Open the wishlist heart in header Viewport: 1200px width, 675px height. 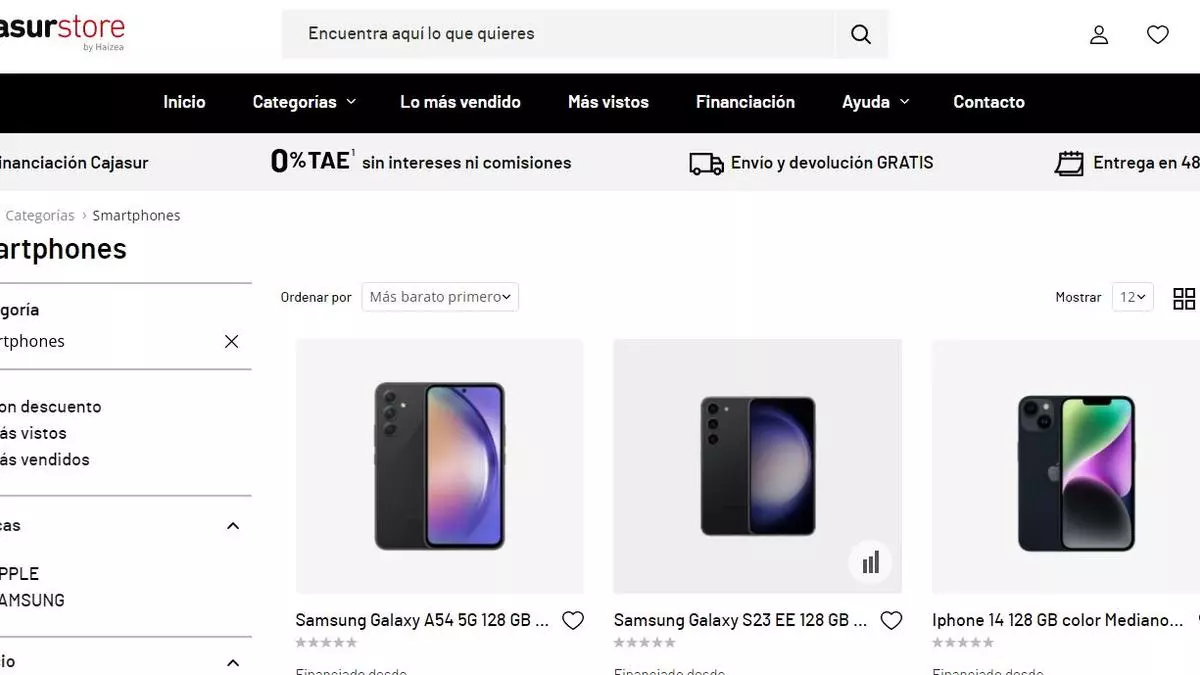click(1157, 35)
